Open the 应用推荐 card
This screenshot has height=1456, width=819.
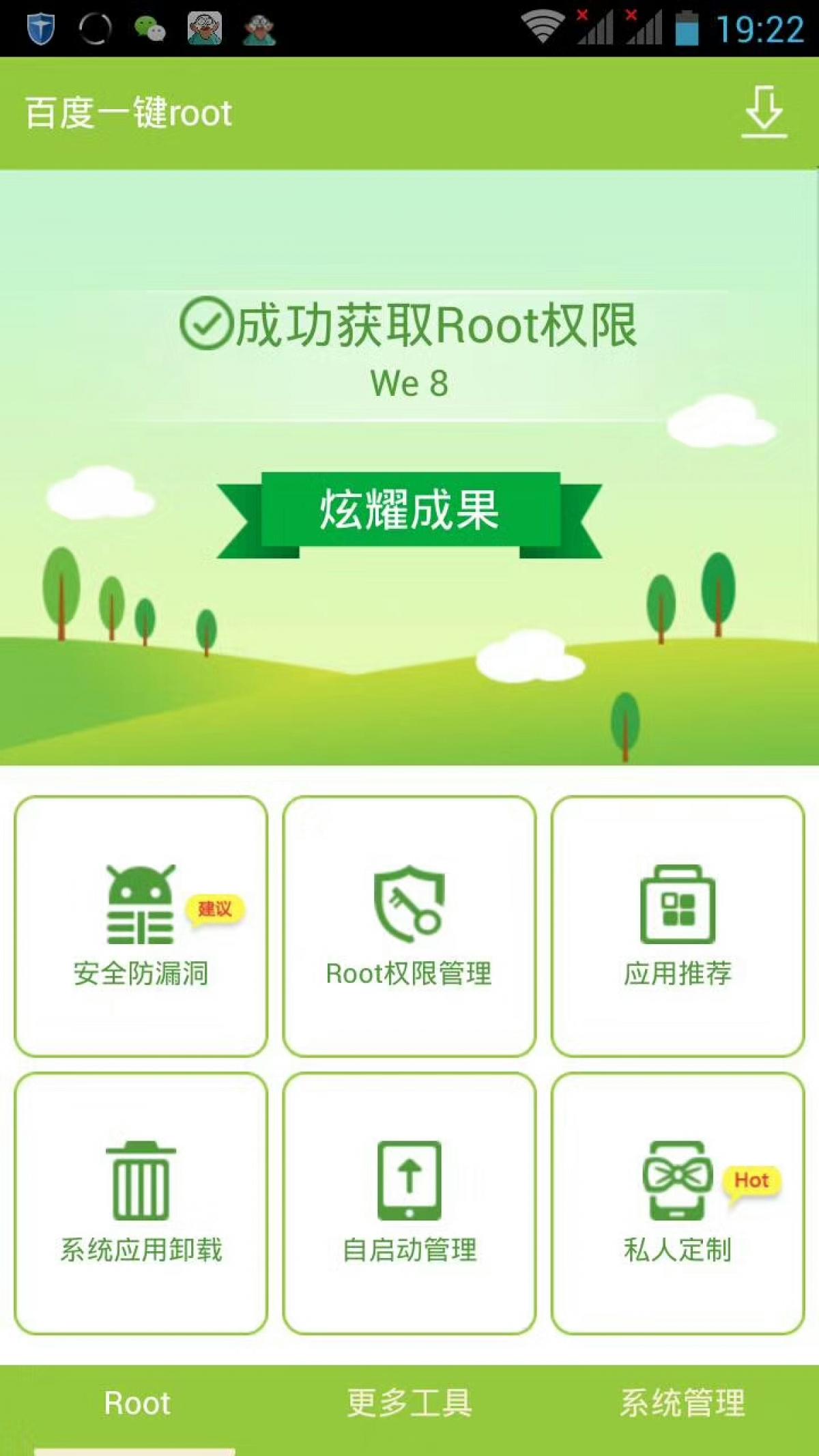678,926
